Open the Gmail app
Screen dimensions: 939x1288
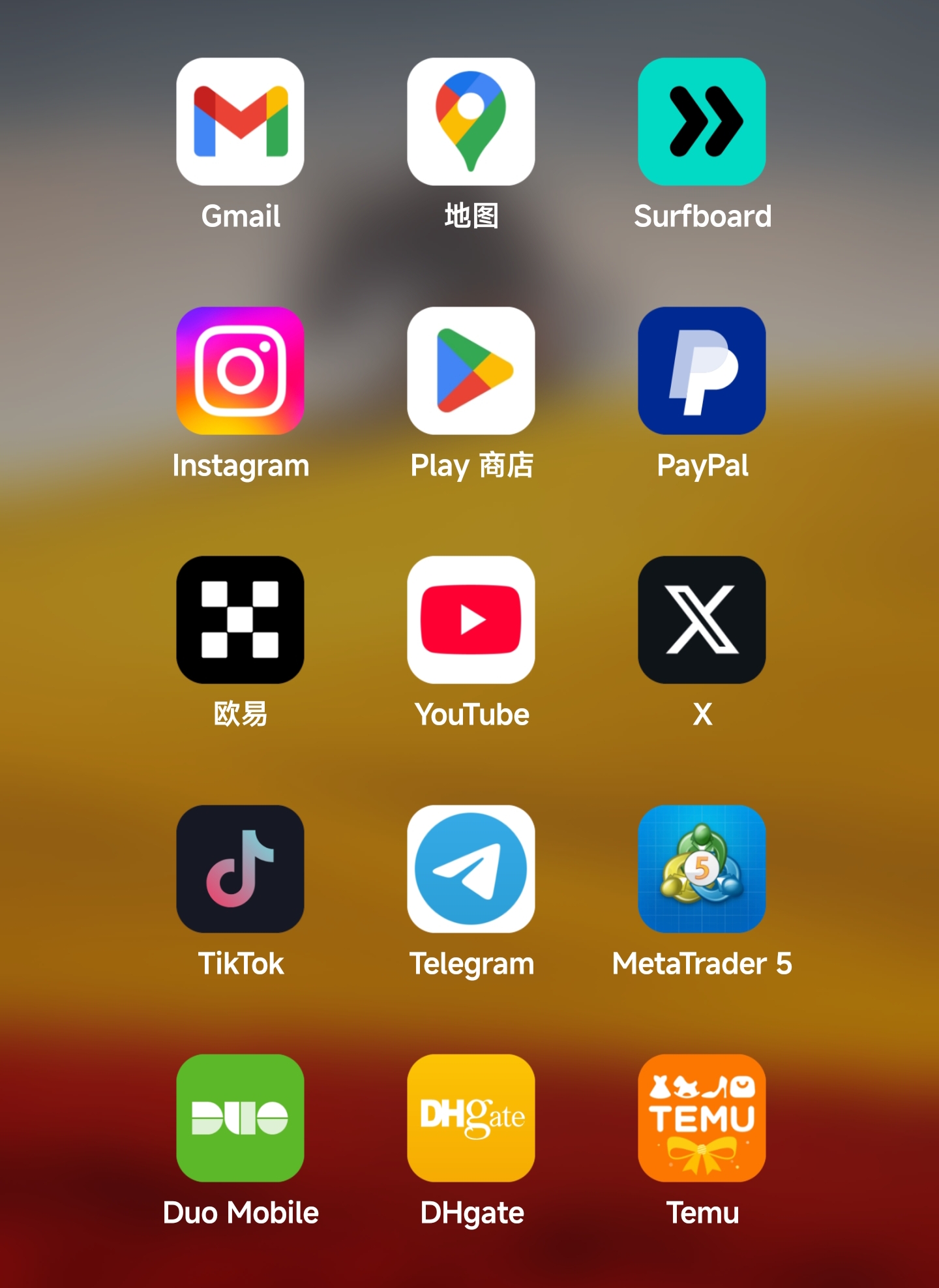(240, 122)
